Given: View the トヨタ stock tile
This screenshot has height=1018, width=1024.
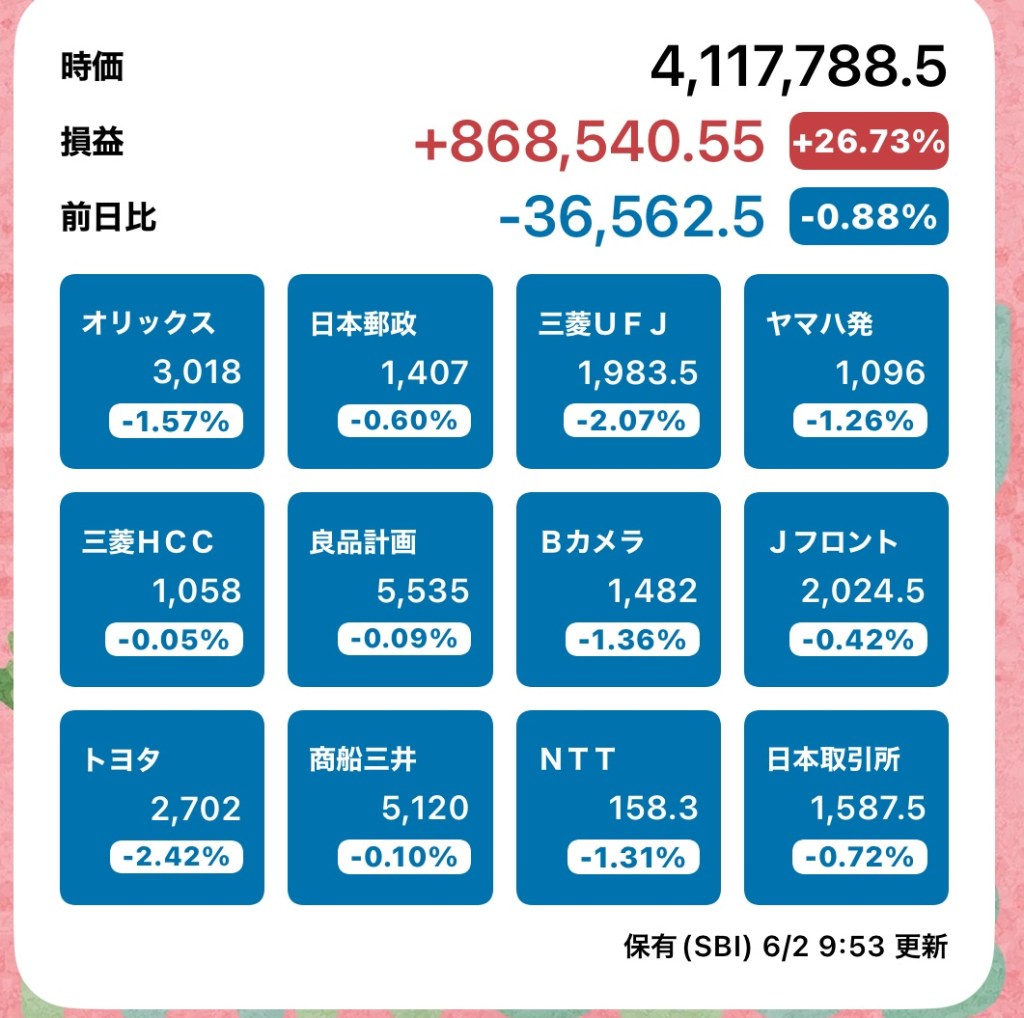Looking at the screenshot, I should (162, 807).
